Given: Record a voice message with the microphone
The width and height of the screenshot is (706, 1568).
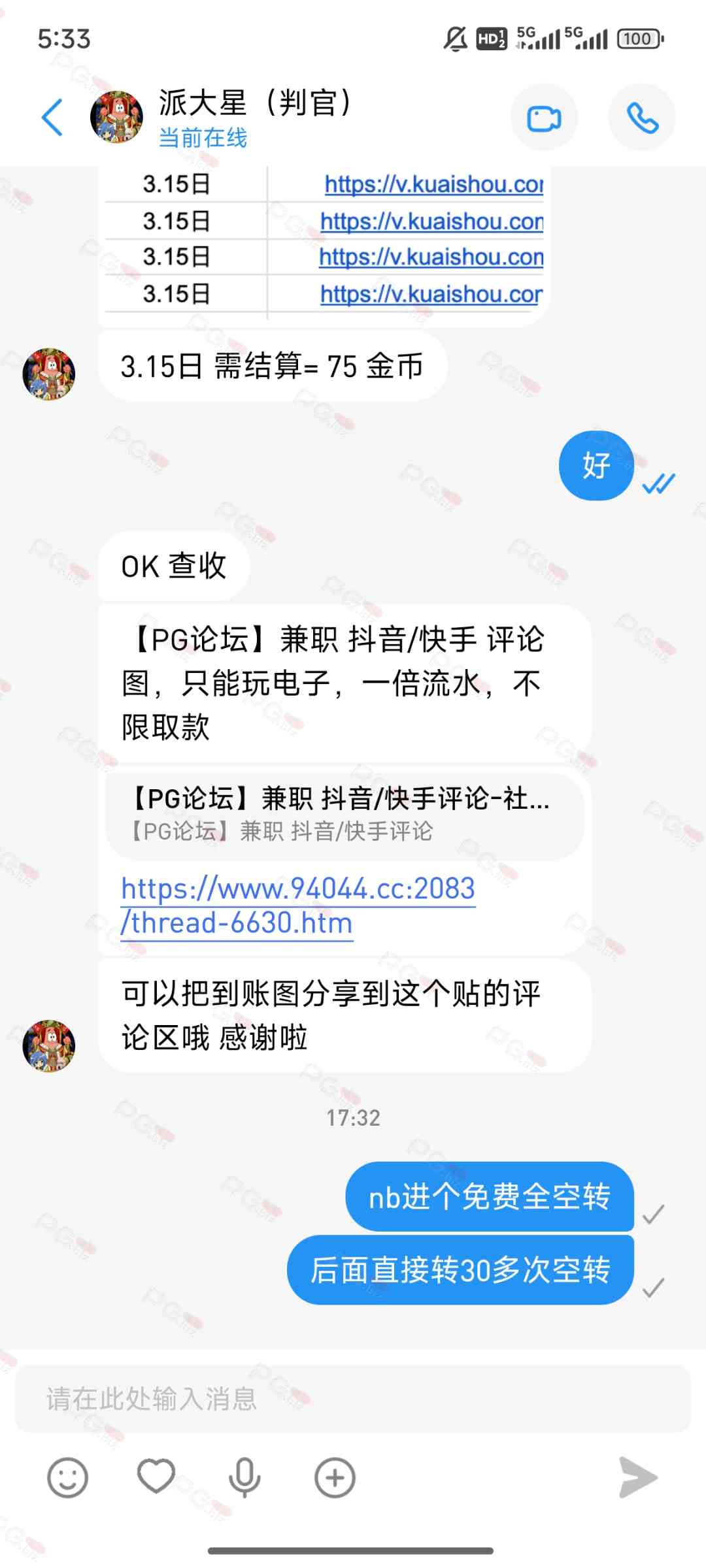Looking at the screenshot, I should [x=244, y=1477].
